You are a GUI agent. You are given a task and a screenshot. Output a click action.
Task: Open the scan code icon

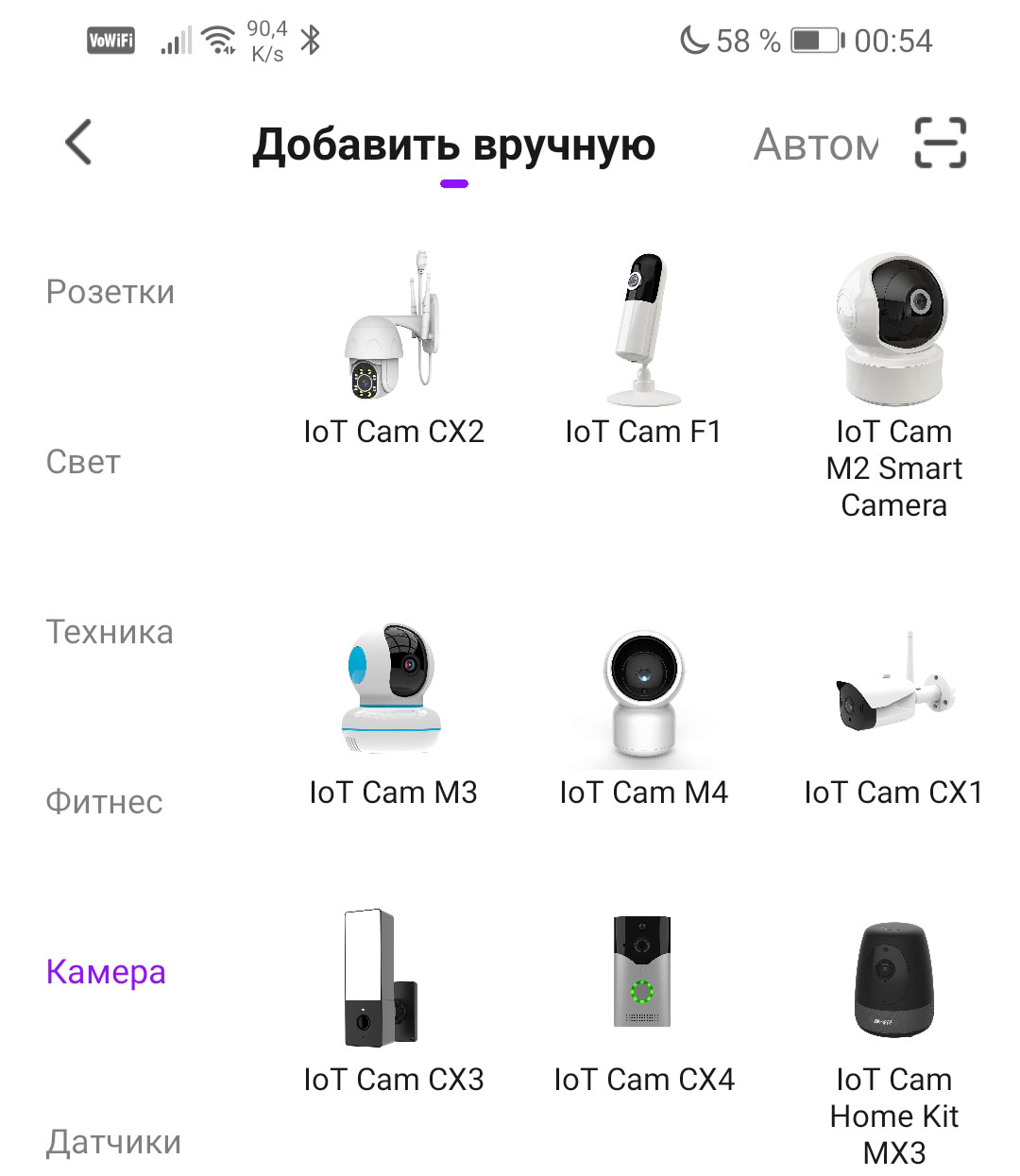coord(940,143)
